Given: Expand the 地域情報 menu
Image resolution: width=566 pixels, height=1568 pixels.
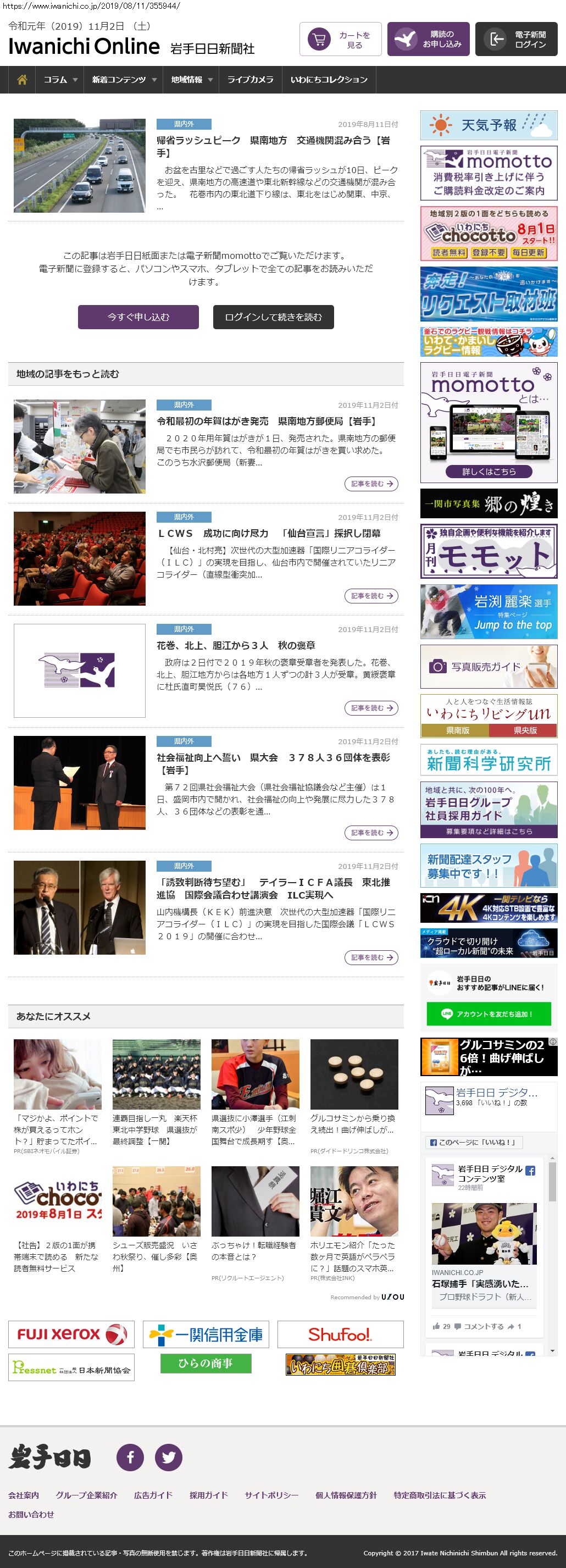Looking at the screenshot, I should (x=191, y=80).
